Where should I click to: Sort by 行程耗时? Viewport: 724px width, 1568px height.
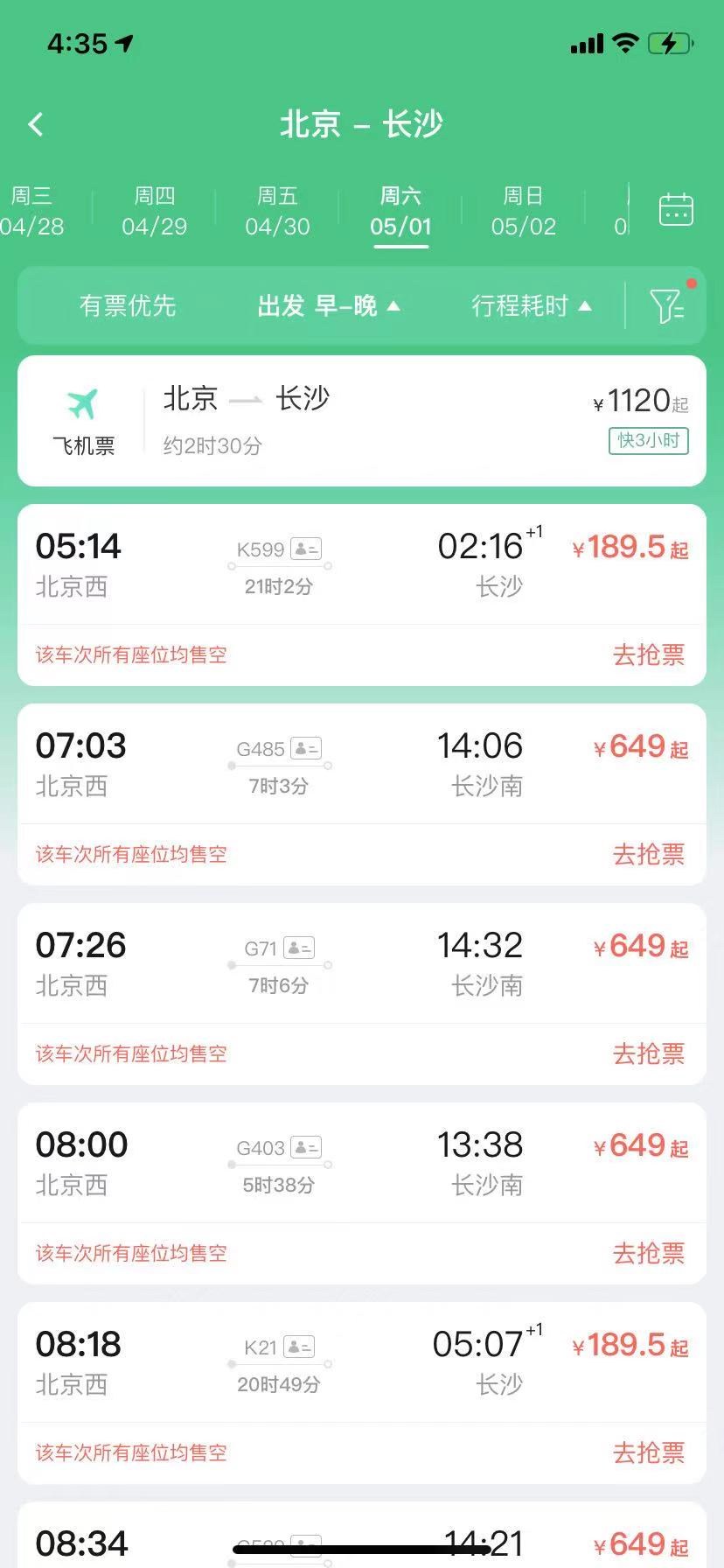pos(531,305)
